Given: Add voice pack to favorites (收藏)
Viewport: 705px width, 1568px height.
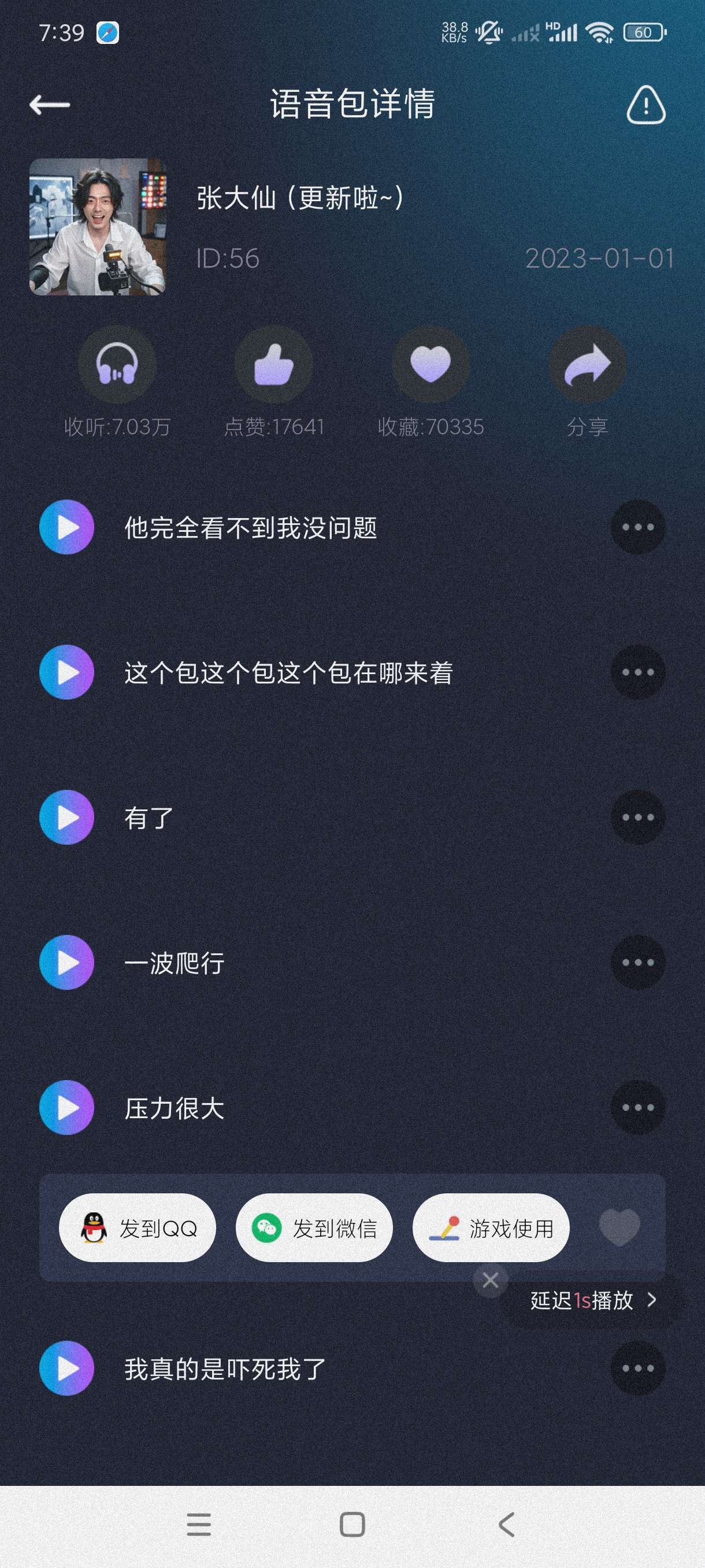Looking at the screenshot, I should point(431,365).
